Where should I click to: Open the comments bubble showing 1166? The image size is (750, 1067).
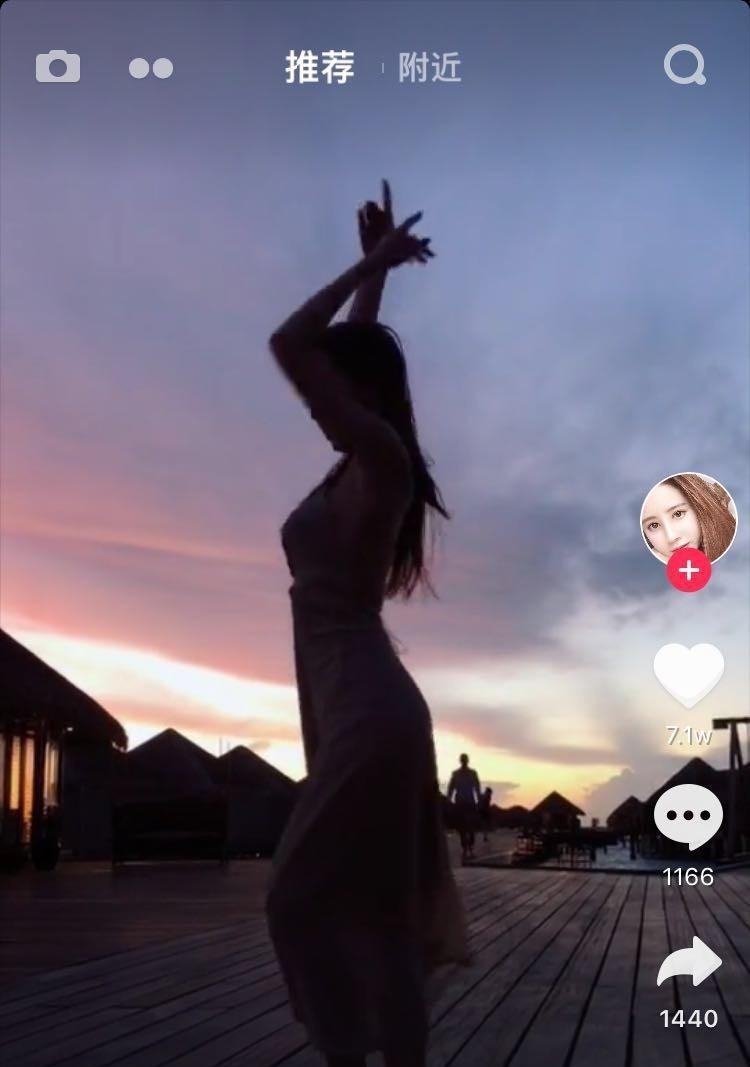click(x=689, y=818)
